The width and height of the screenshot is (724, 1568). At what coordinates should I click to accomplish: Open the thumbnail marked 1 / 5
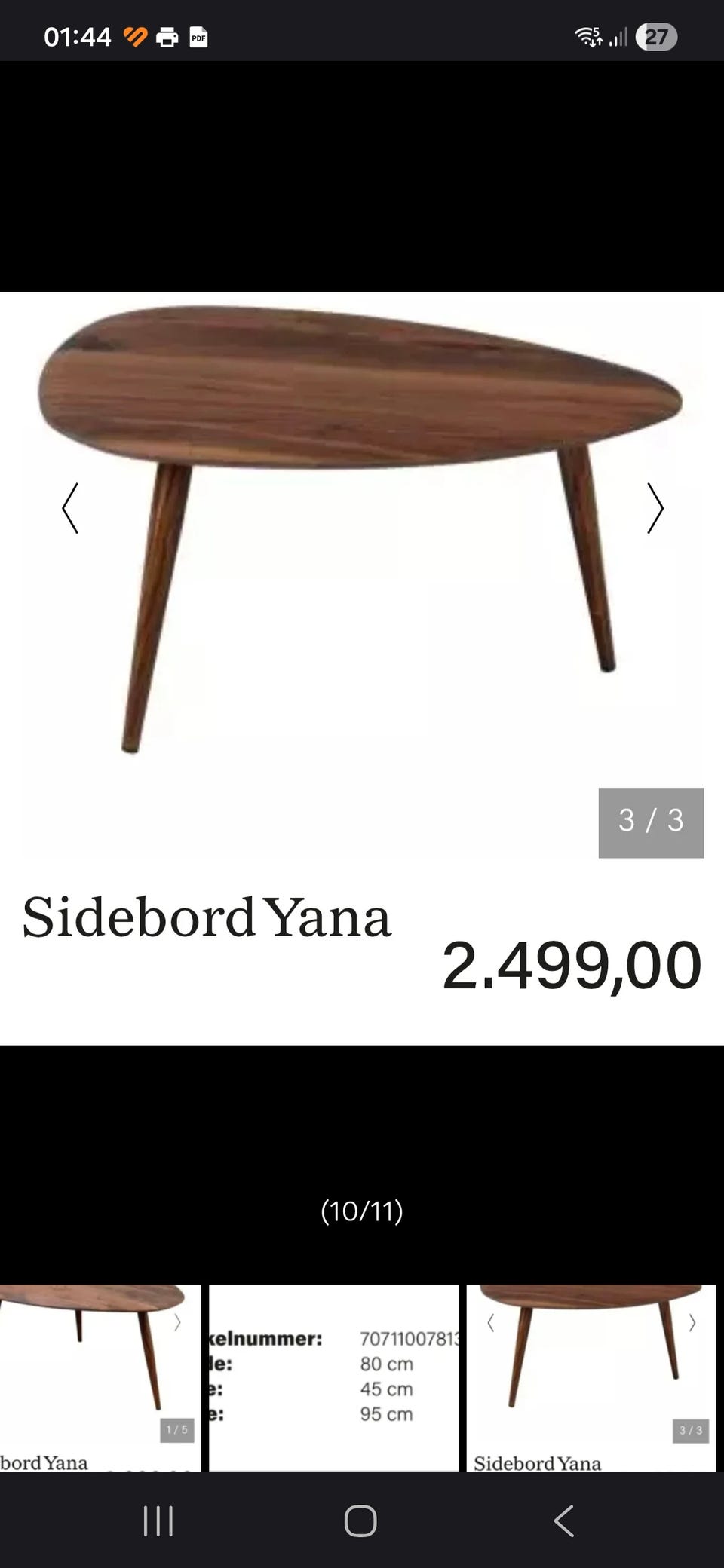tap(100, 1377)
